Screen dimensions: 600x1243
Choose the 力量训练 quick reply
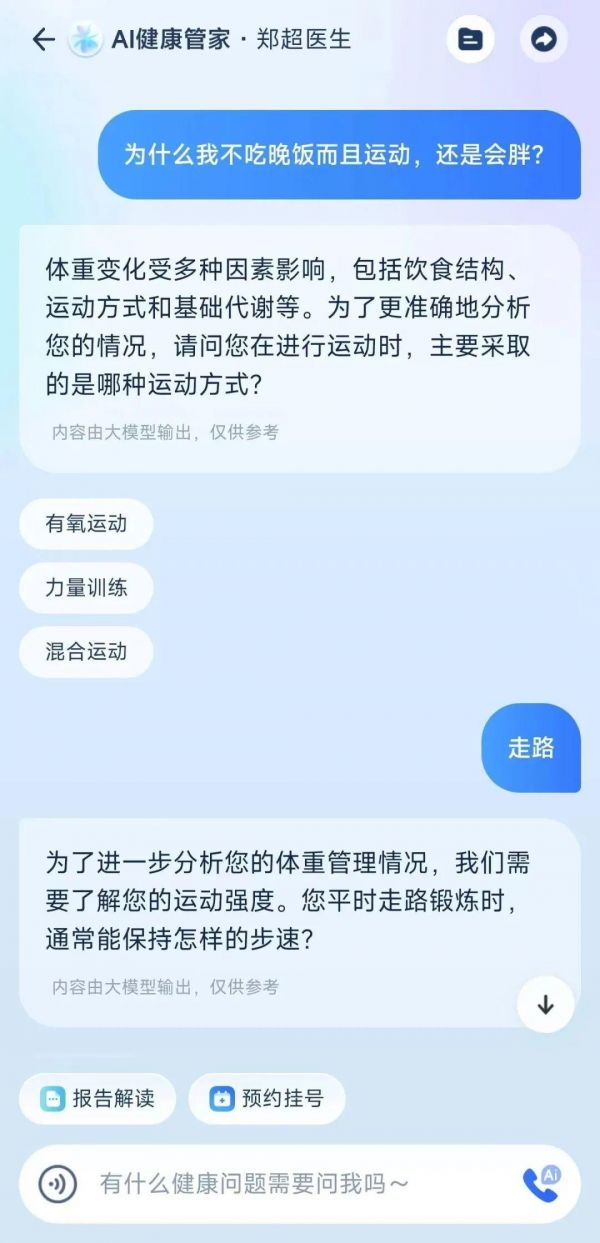click(x=86, y=588)
